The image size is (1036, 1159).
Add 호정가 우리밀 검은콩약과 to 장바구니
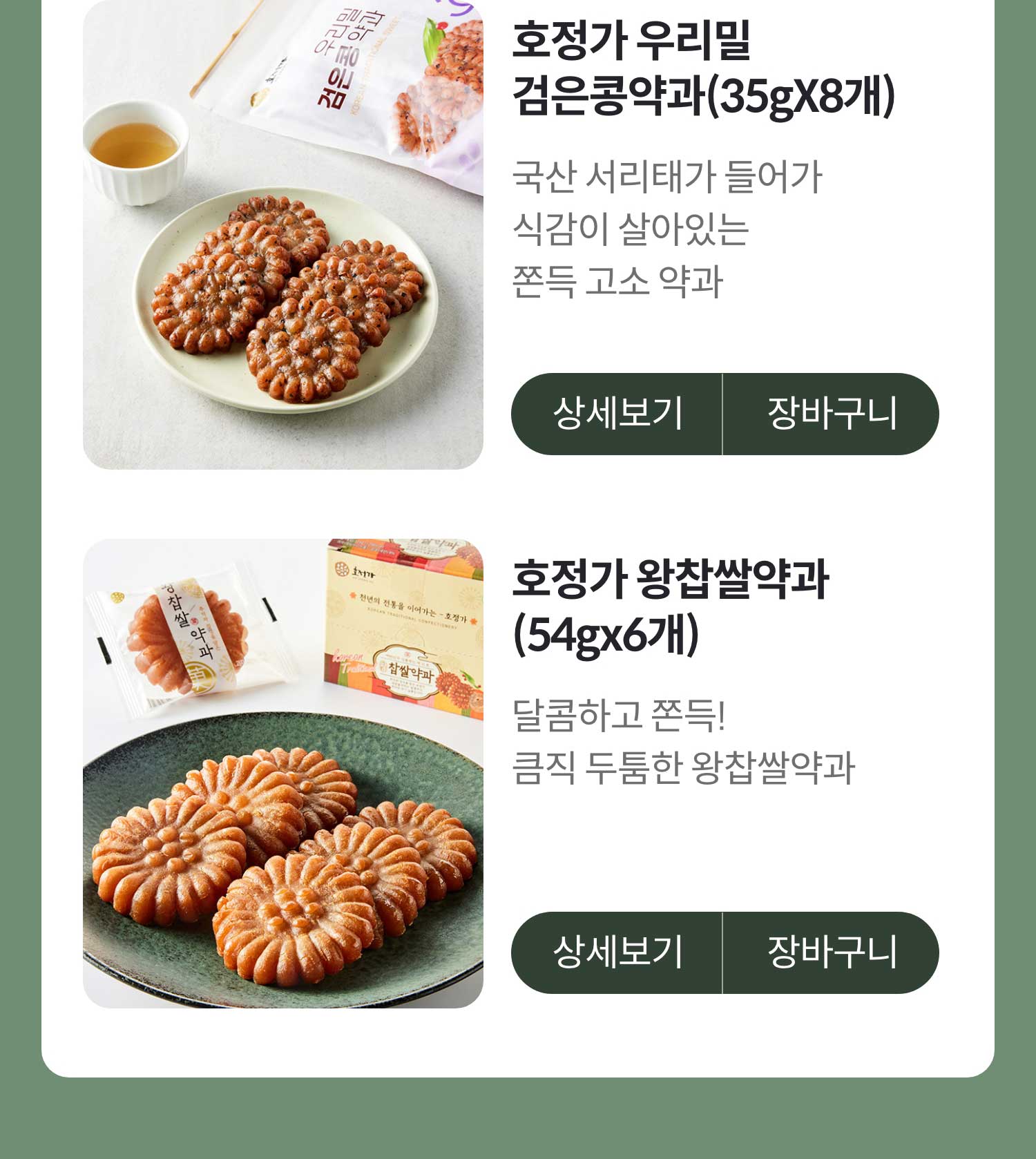831,414
